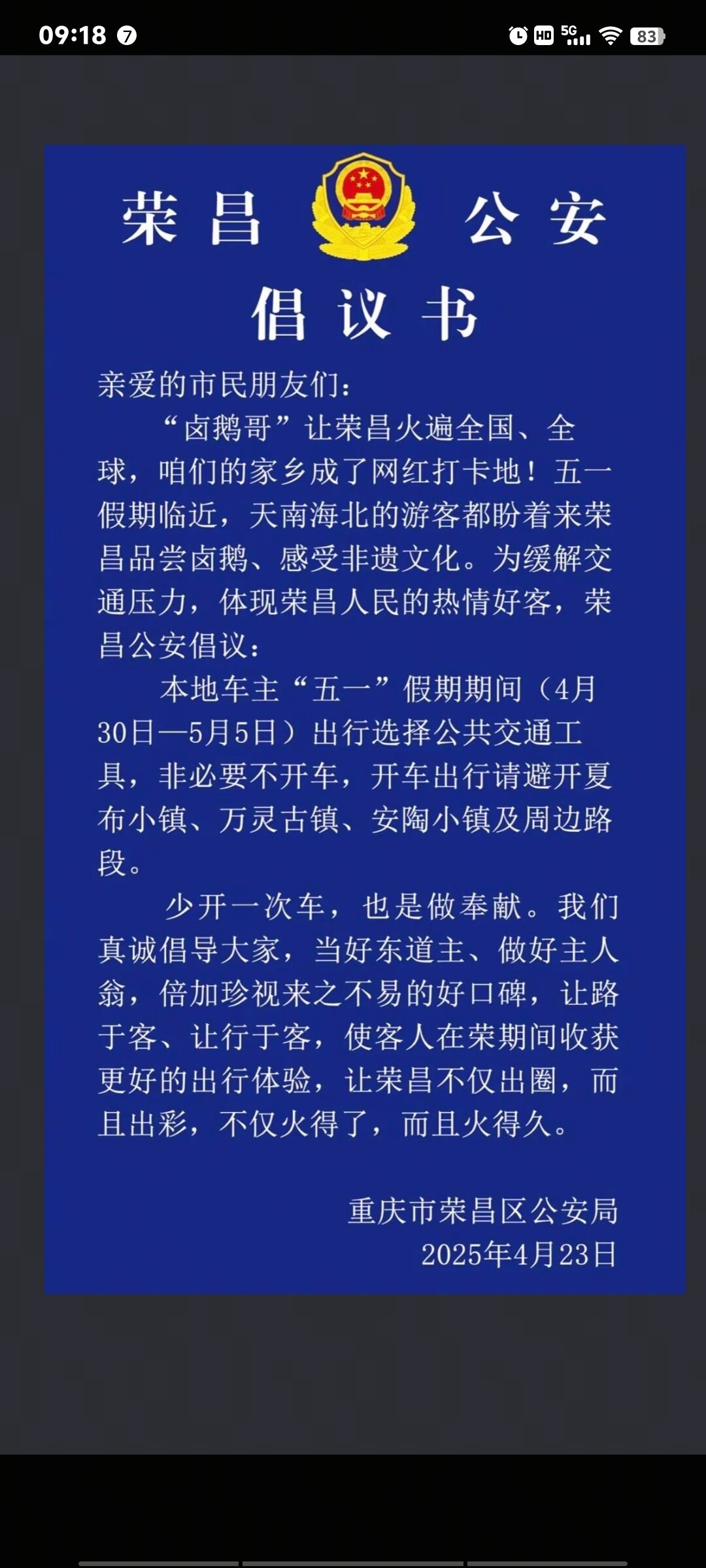Tap the 荣昌公安 倡议书 poster image
Viewport: 706px width, 1568px height.
pos(365,719)
